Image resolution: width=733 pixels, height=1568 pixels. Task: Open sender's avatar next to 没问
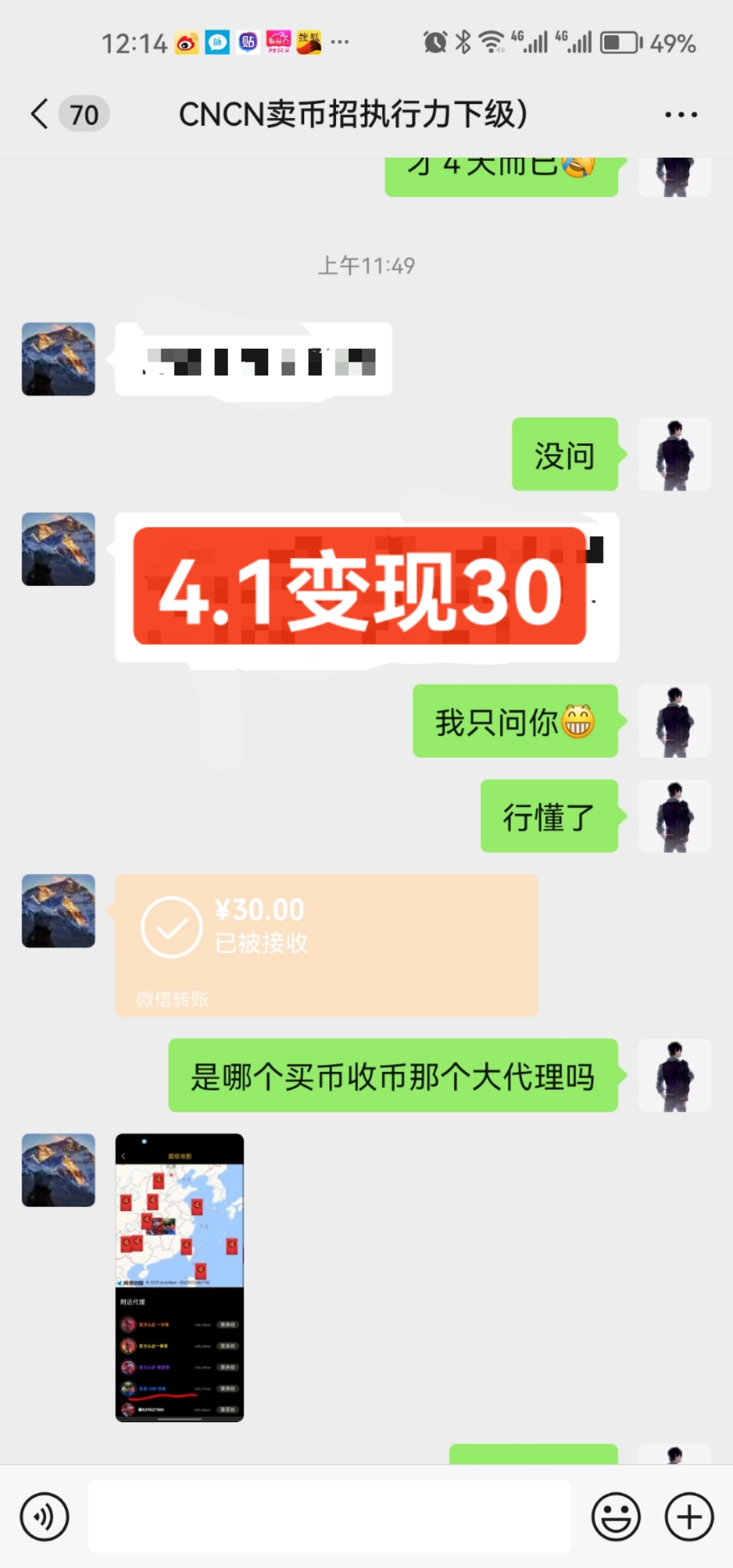coord(675,454)
